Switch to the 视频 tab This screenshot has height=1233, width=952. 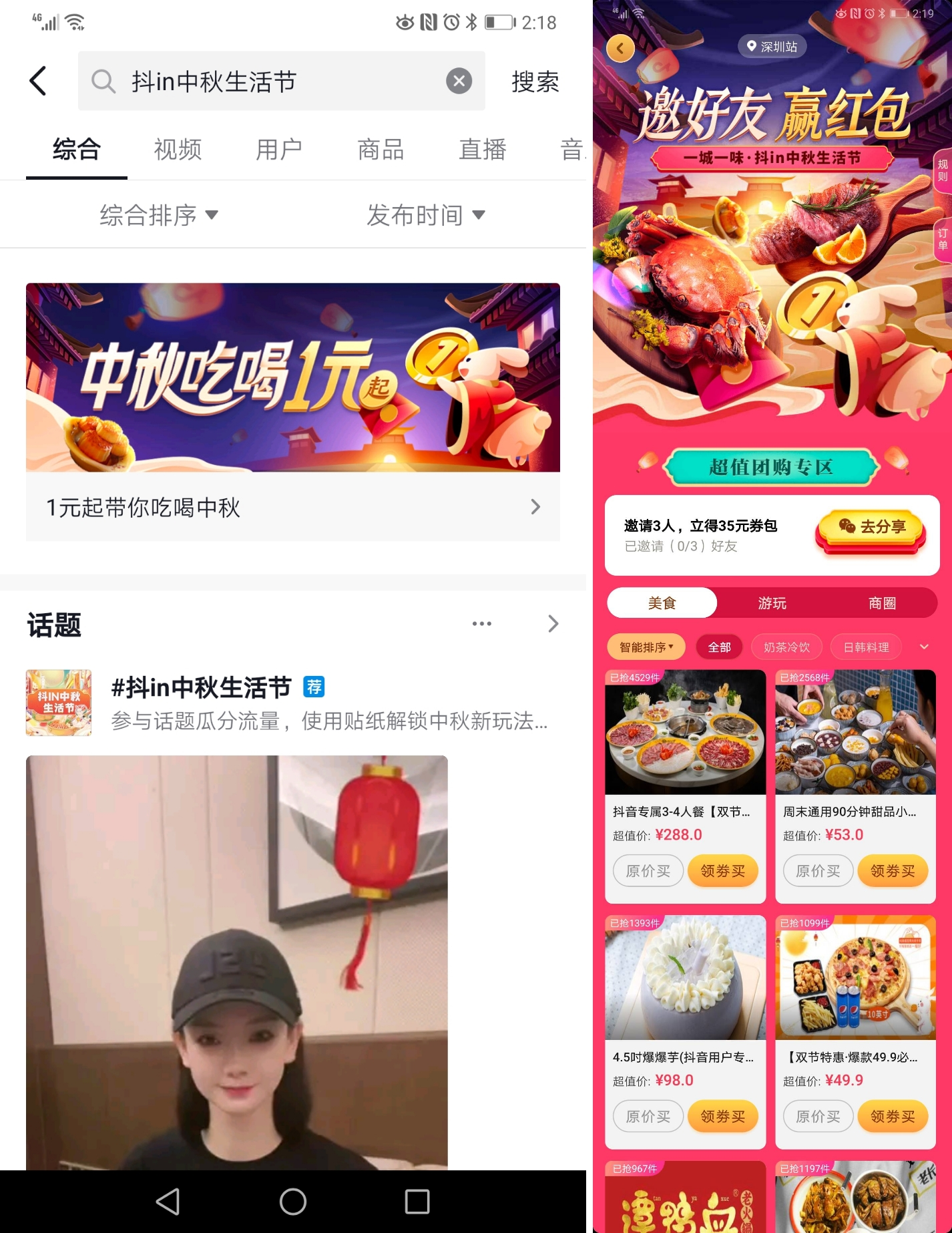178,150
